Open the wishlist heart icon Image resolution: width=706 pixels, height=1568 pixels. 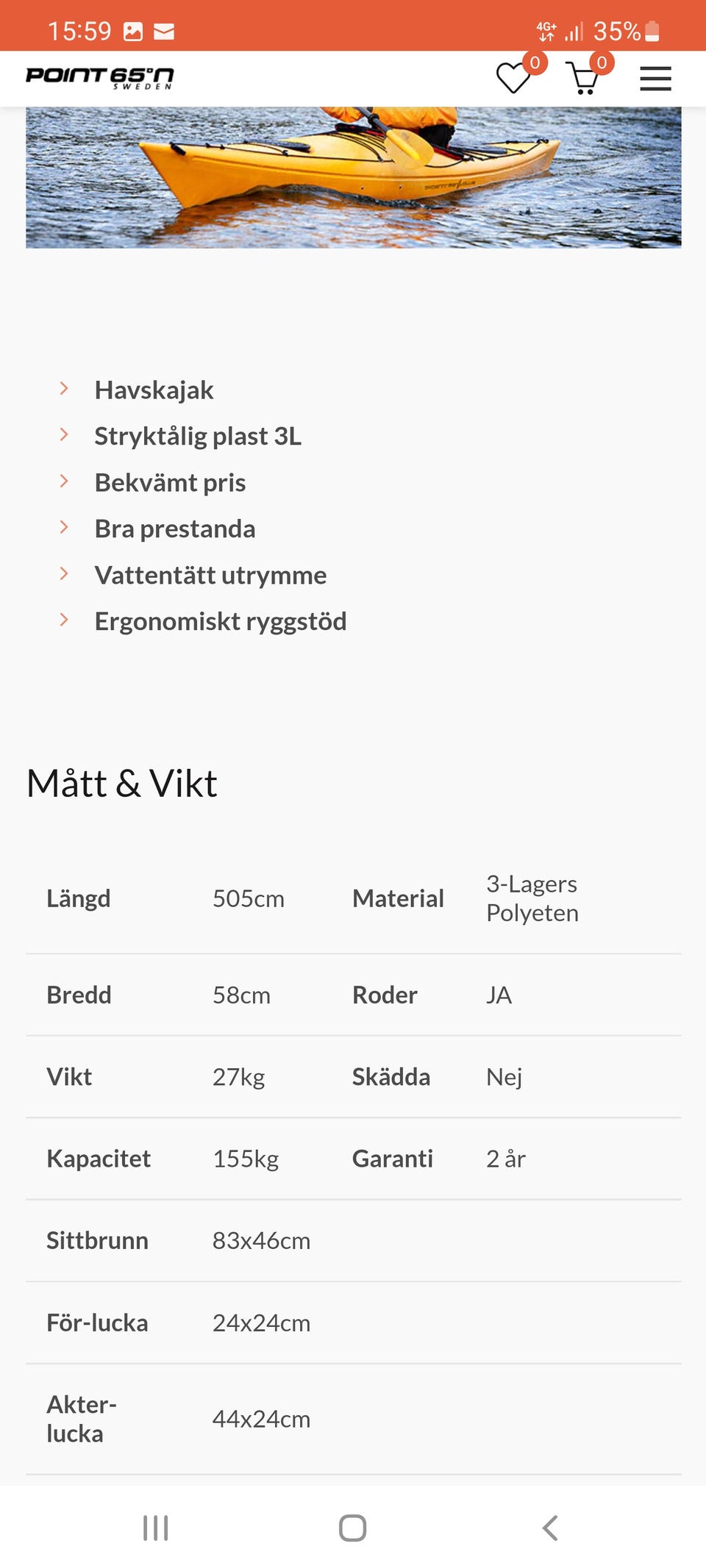(x=513, y=78)
